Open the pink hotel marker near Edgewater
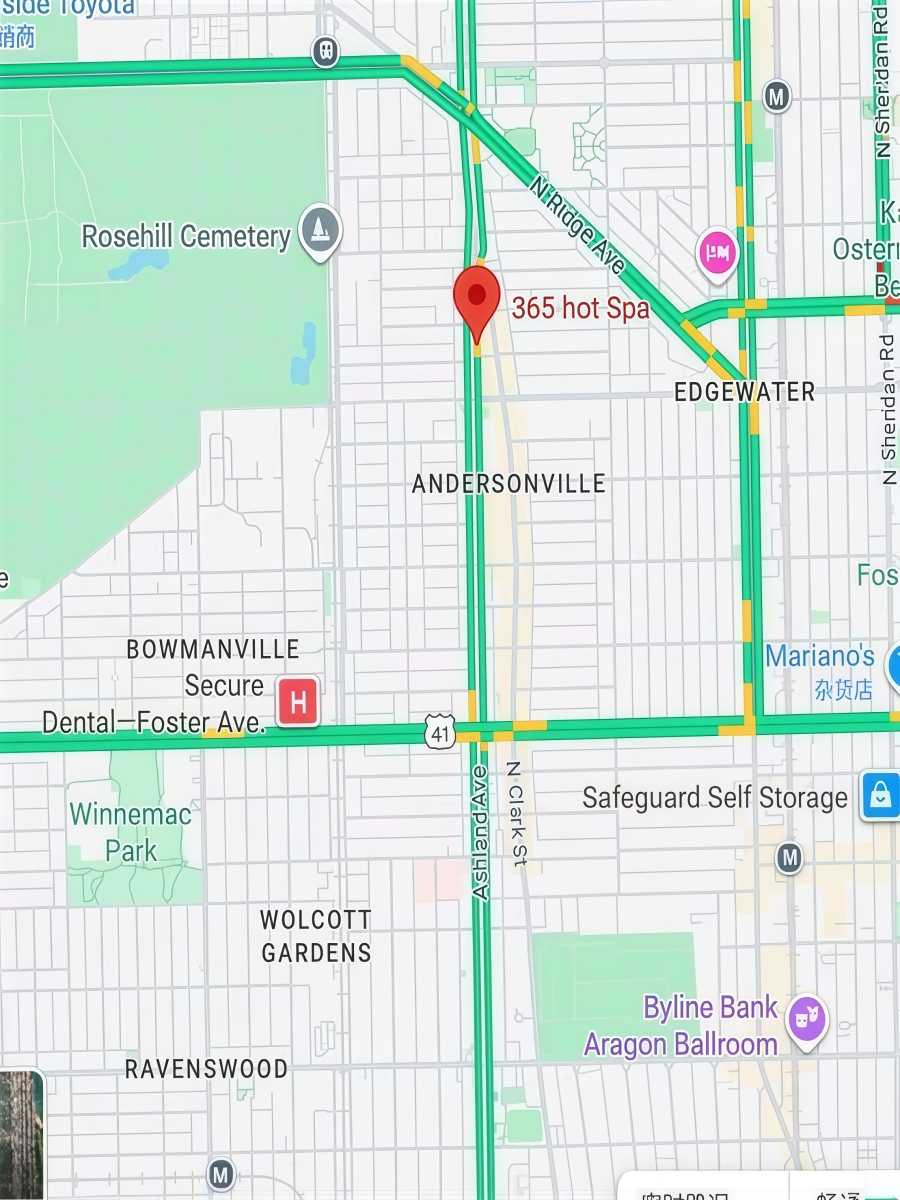The height and width of the screenshot is (1200, 900). click(717, 250)
